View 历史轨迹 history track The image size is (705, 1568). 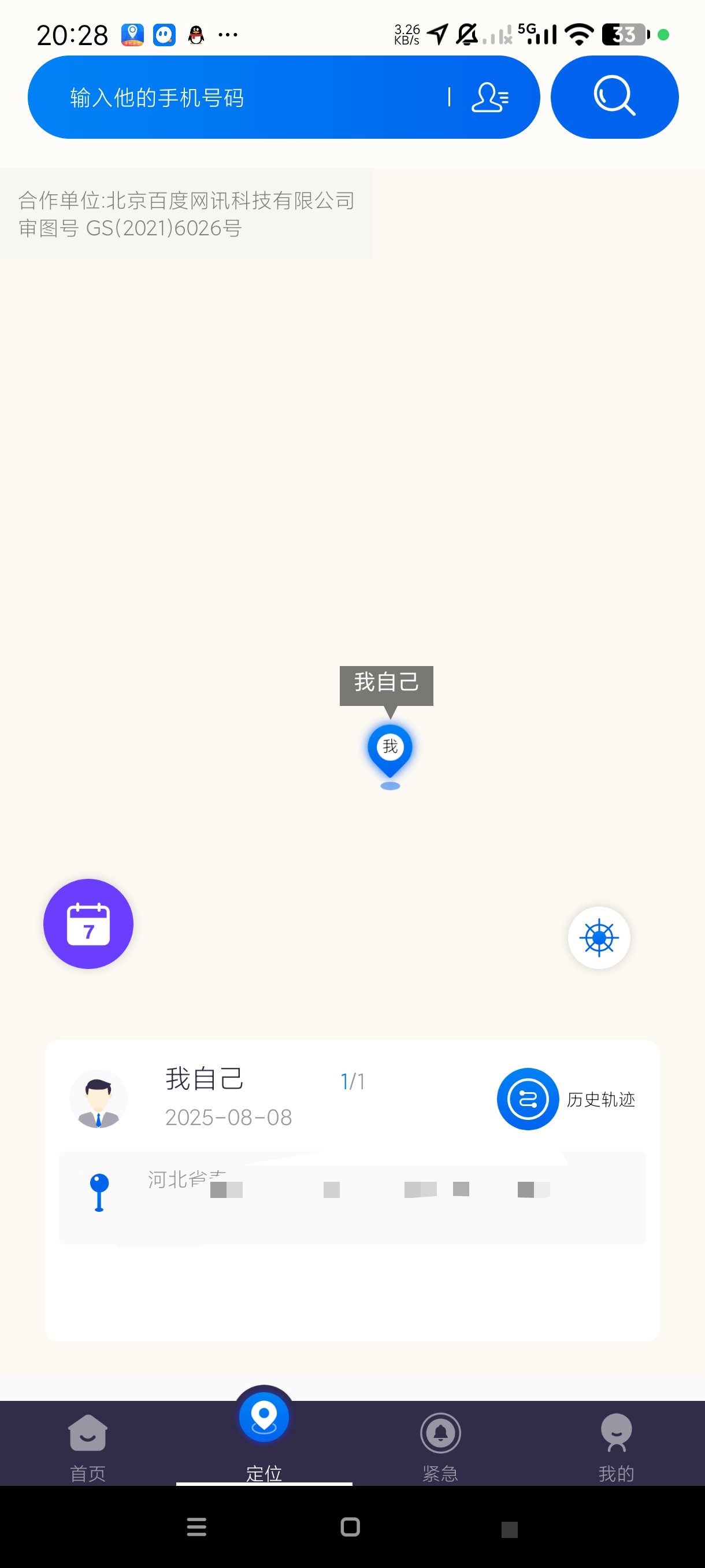pyautogui.click(x=566, y=1099)
